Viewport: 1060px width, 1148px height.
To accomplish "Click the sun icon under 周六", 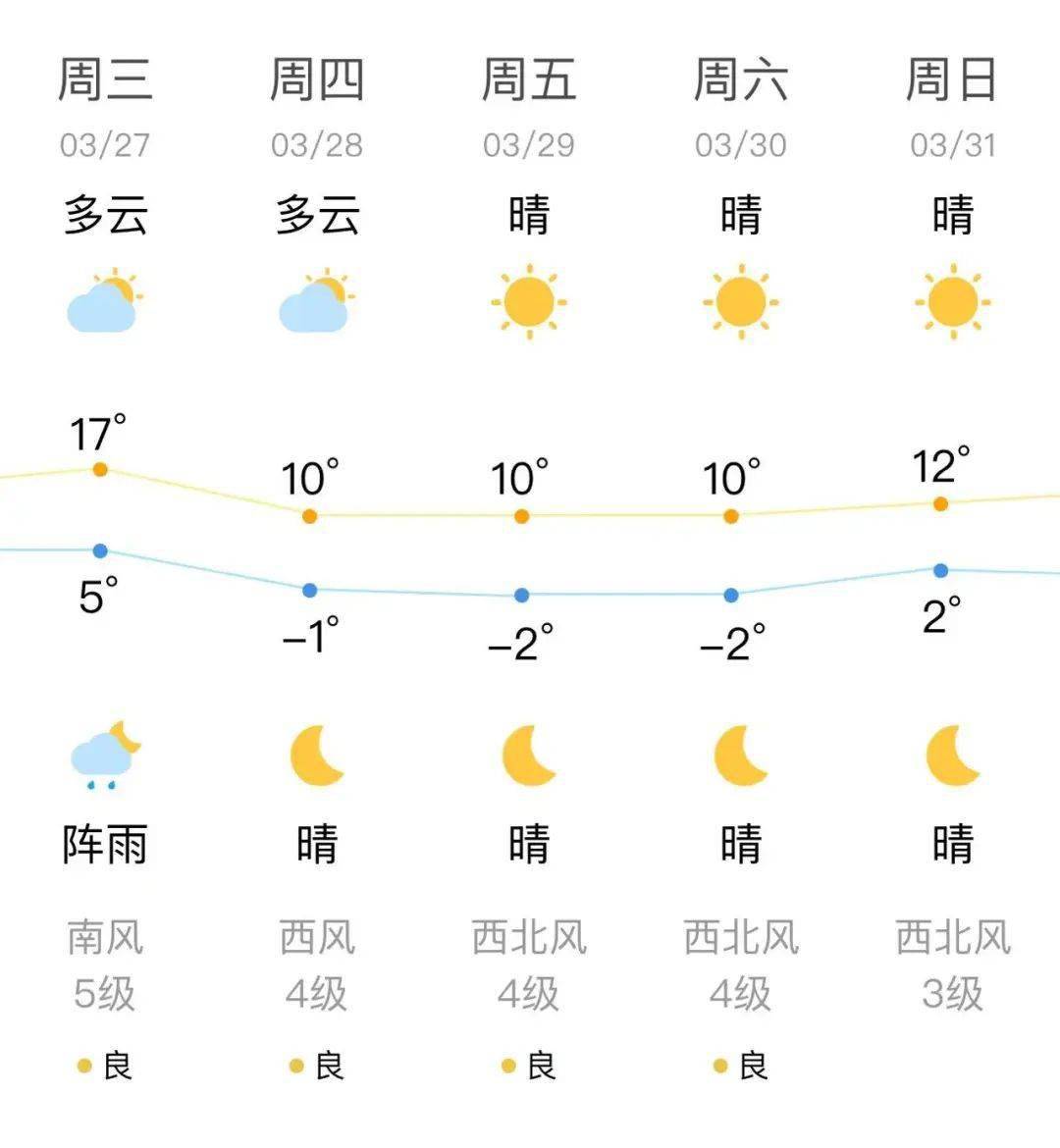I will (738, 302).
